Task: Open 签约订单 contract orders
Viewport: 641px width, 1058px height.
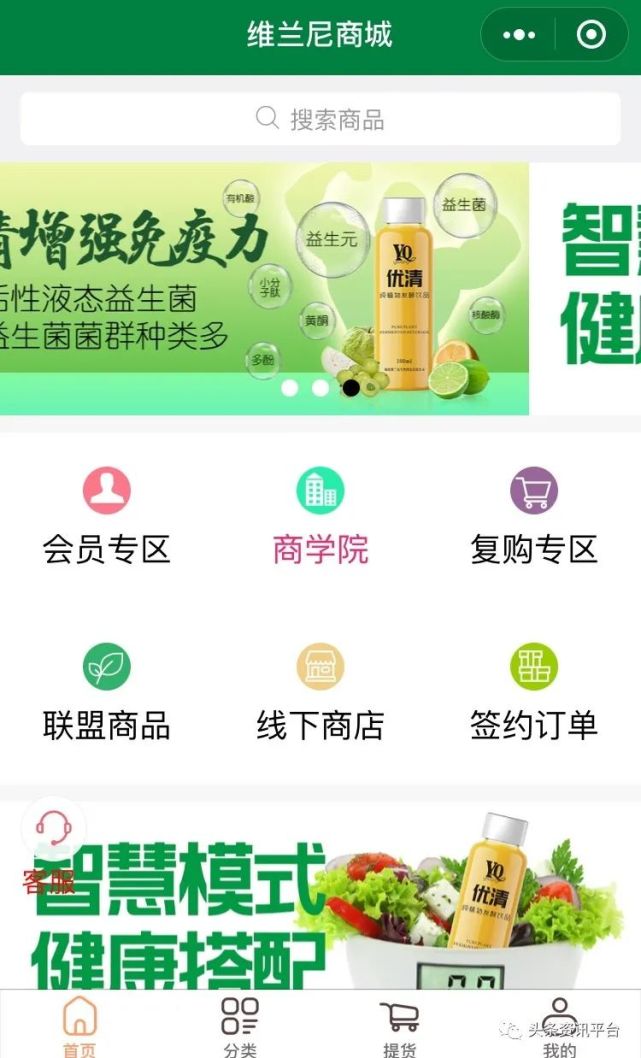Action: pyautogui.click(x=534, y=692)
